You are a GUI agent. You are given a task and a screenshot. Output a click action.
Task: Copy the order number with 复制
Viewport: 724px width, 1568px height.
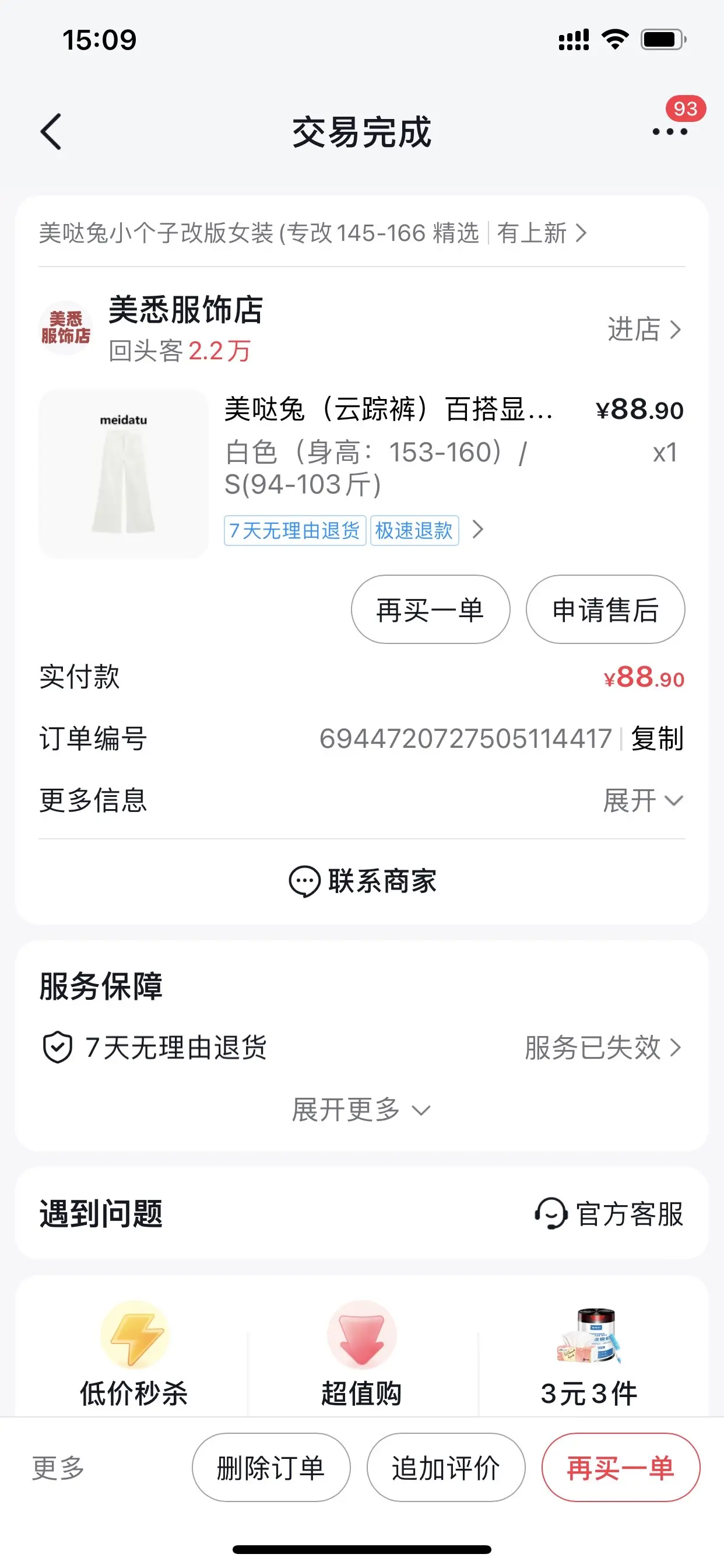[x=657, y=738]
